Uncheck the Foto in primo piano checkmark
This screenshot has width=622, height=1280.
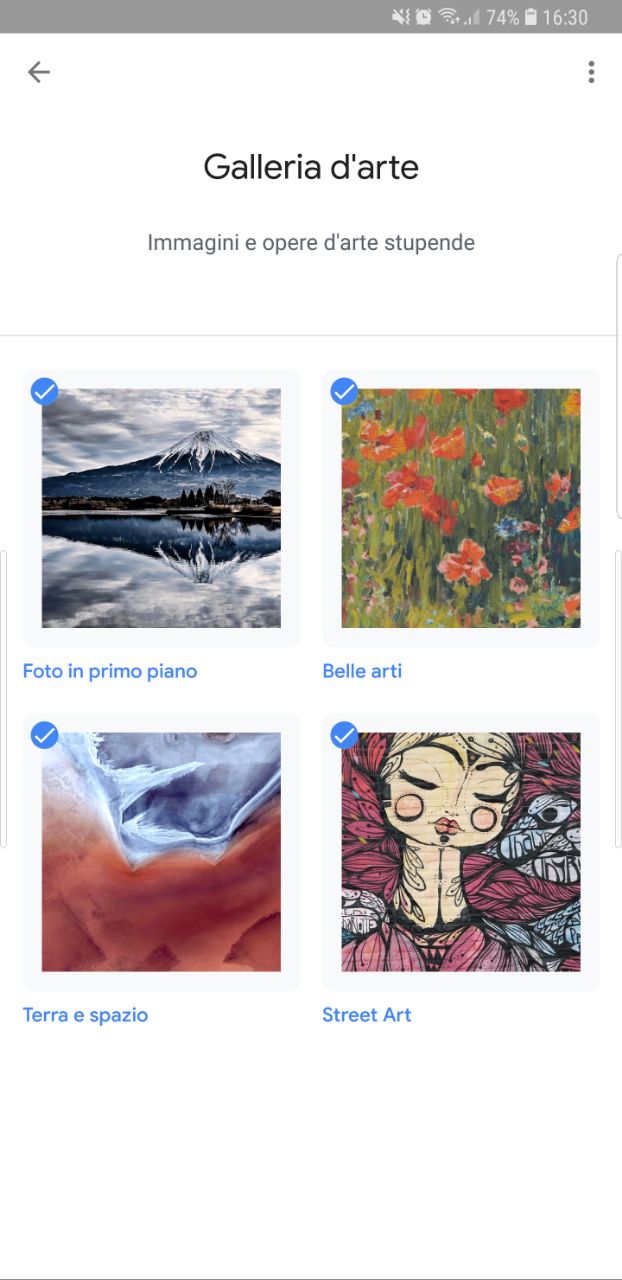tap(44, 391)
